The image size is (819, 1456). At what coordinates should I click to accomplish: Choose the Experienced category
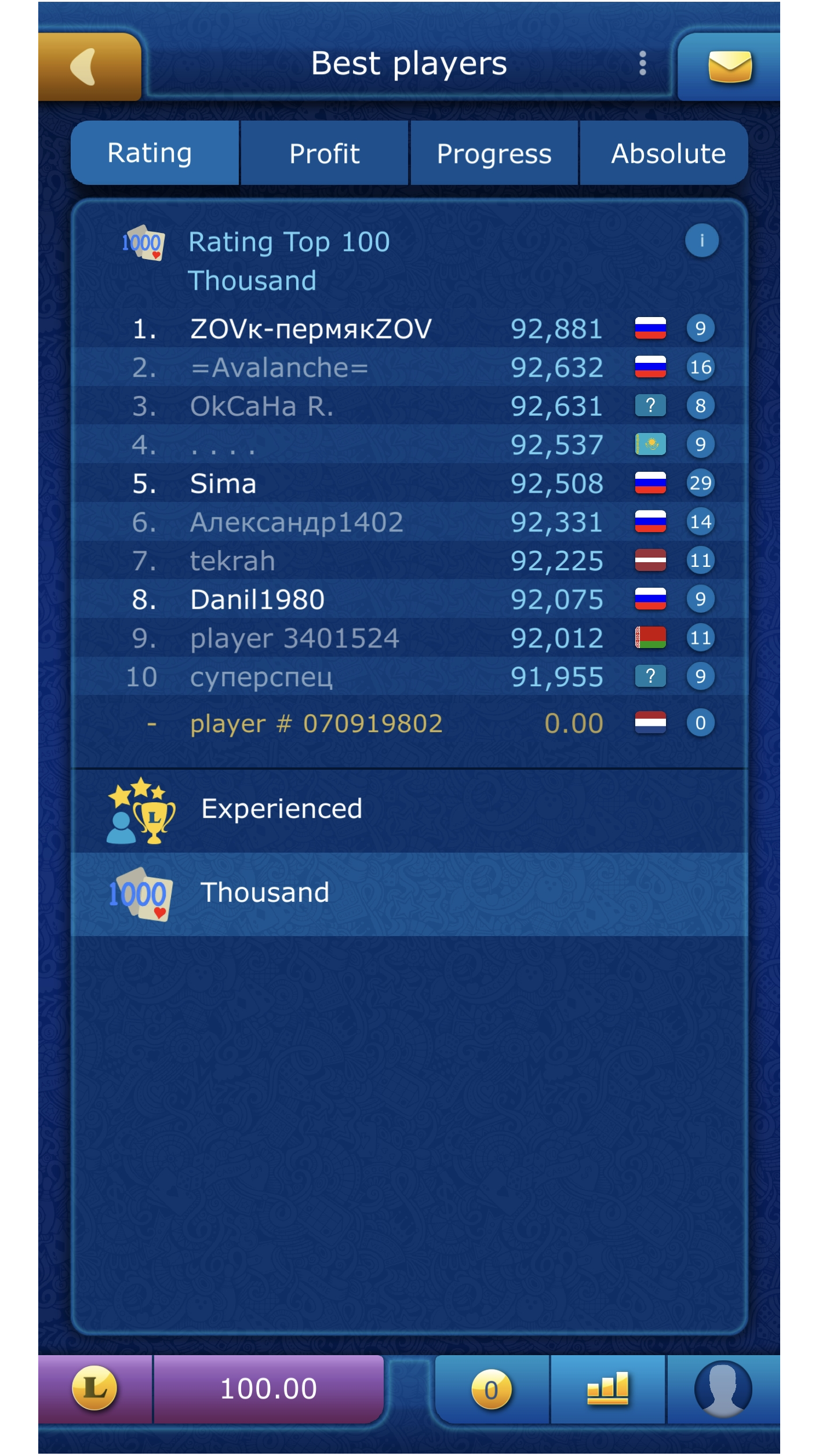coord(409,810)
